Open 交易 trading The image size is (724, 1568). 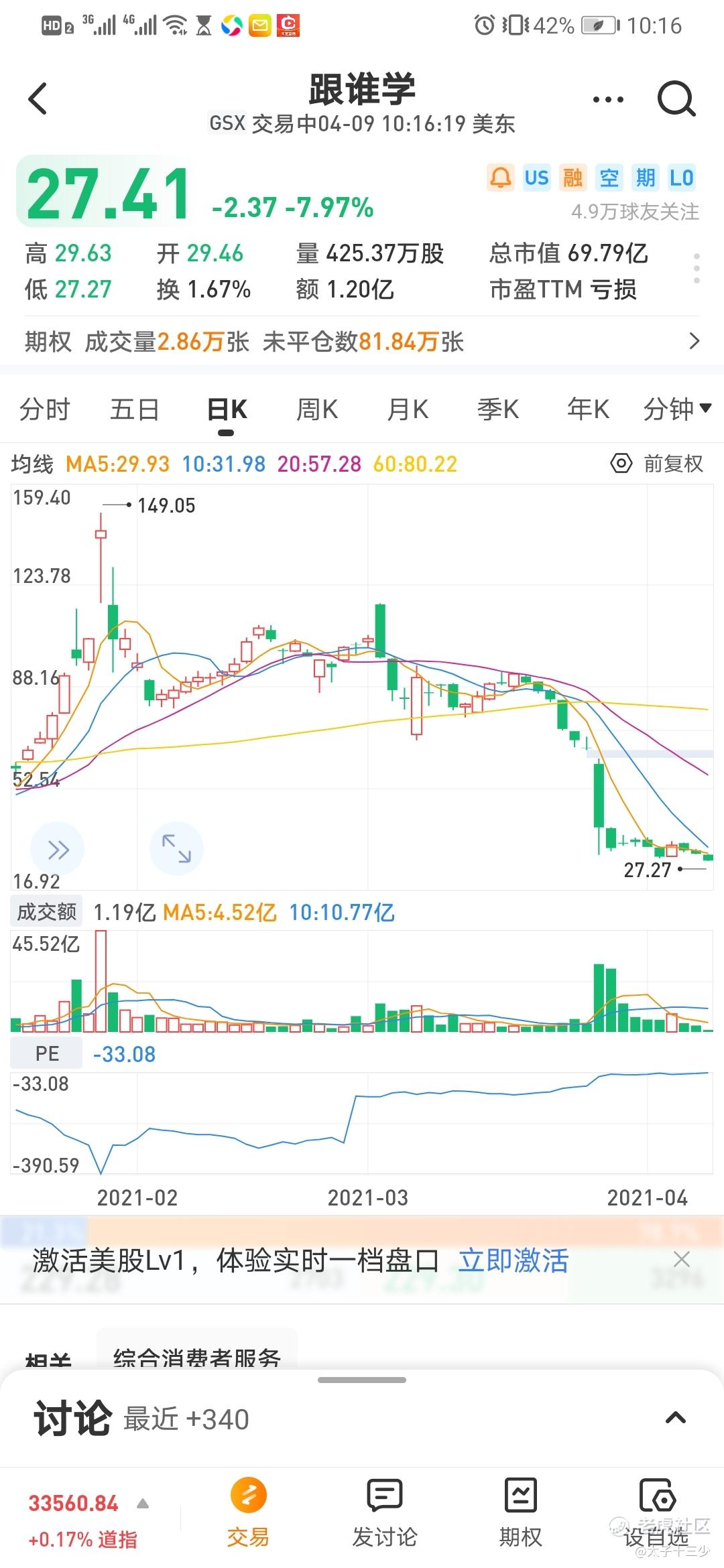coord(248,1513)
